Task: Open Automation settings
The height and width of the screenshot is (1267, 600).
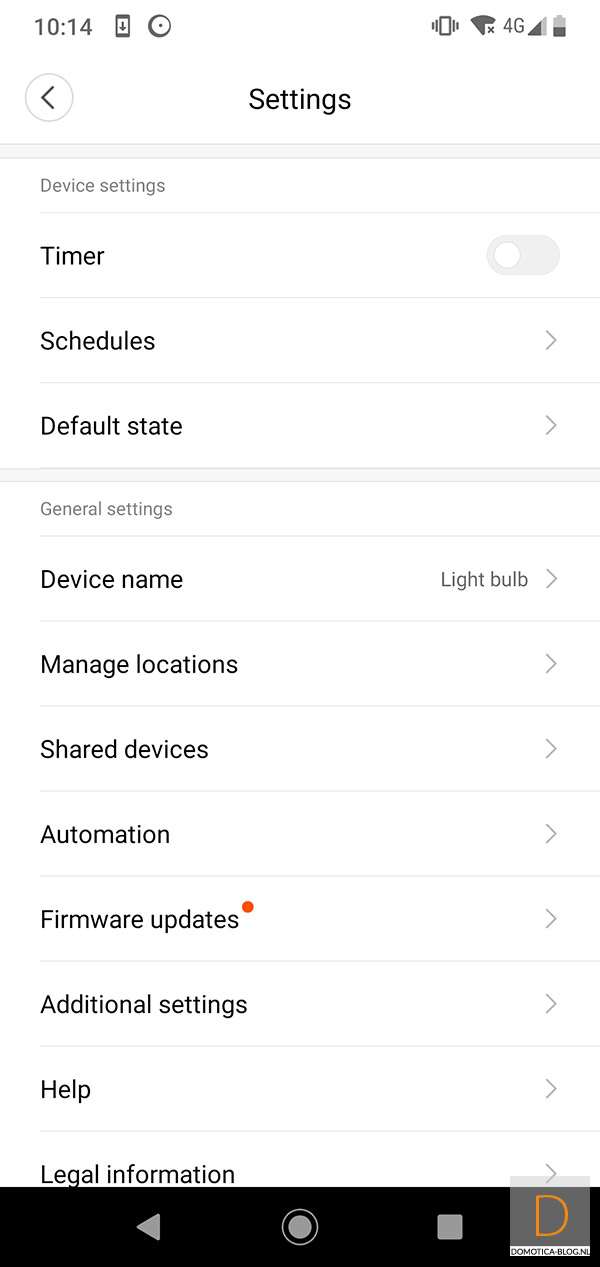Action: coord(300,835)
